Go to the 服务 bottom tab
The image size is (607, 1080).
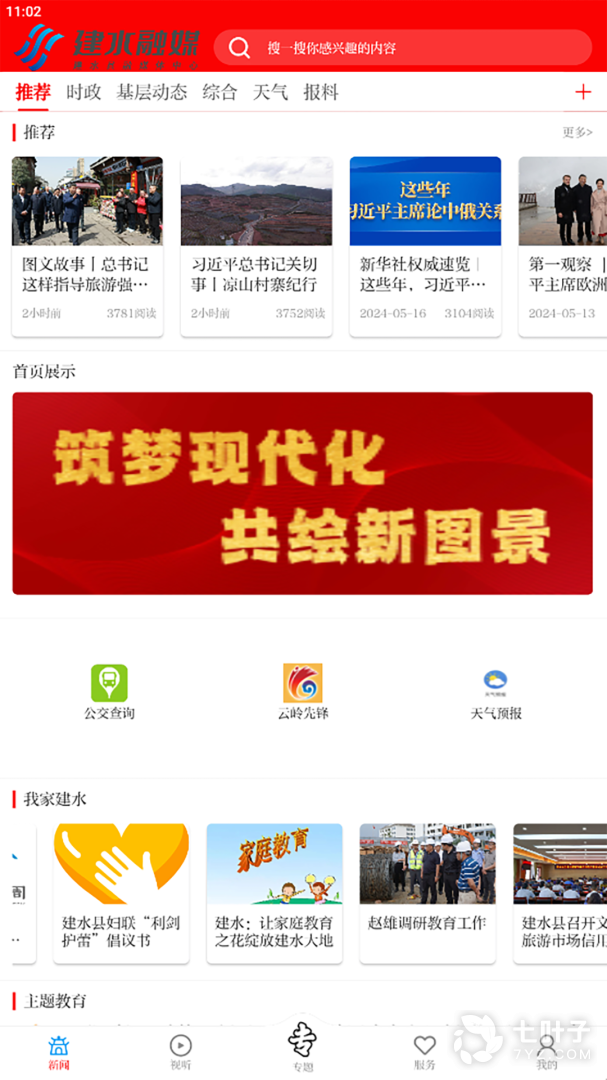pos(425,1051)
